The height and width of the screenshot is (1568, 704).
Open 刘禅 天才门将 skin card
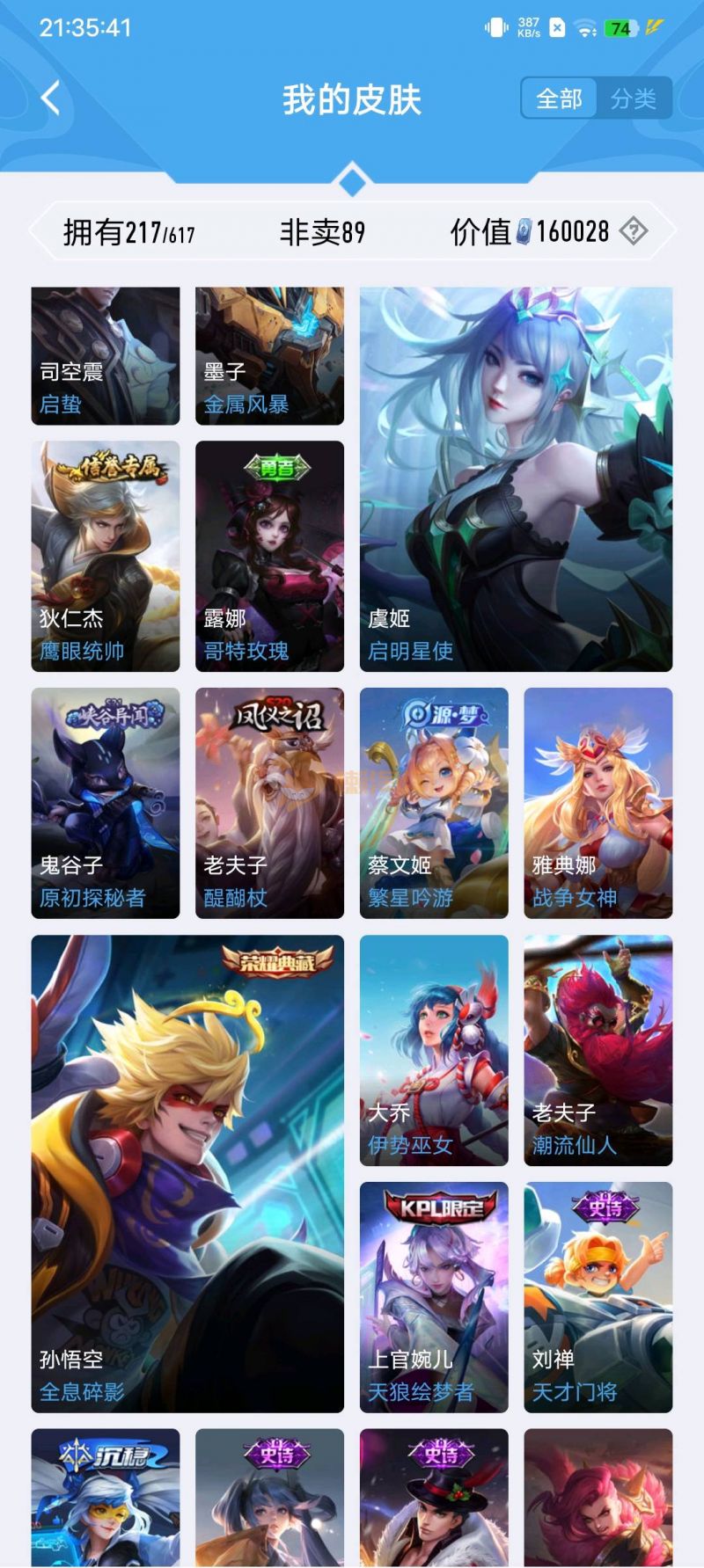point(598,1297)
